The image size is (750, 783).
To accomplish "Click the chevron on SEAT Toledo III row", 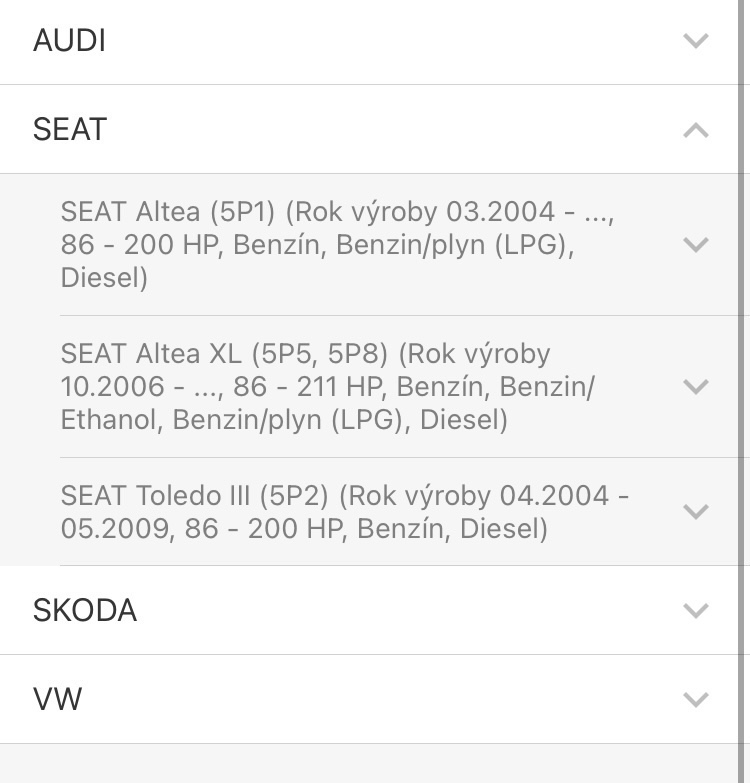I will (694, 511).
